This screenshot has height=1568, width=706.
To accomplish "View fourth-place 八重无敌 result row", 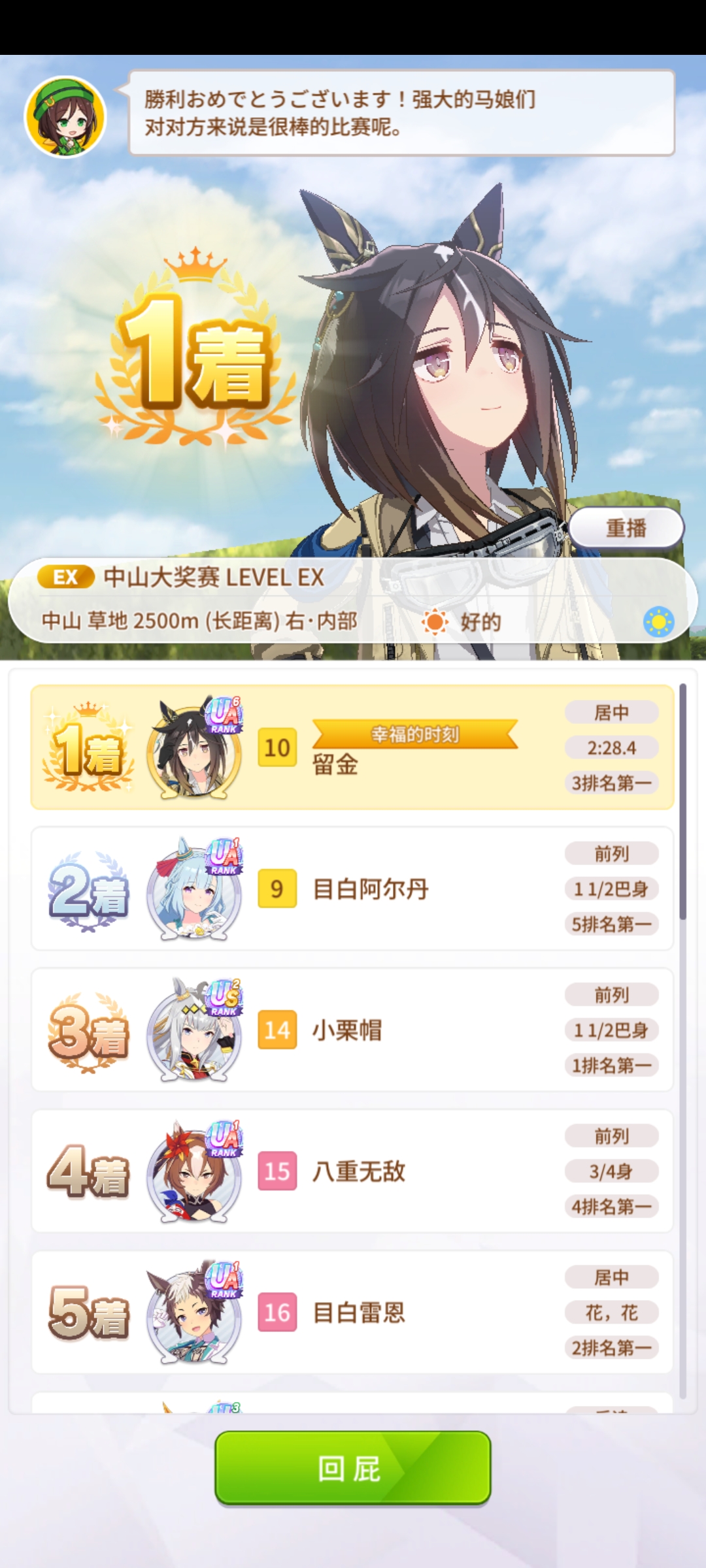I will pos(352,1171).
